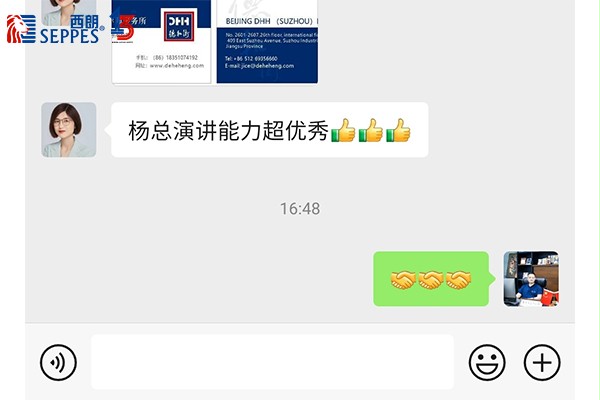Open the emoji sticker panel
The image size is (600, 400).
point(487,362)
